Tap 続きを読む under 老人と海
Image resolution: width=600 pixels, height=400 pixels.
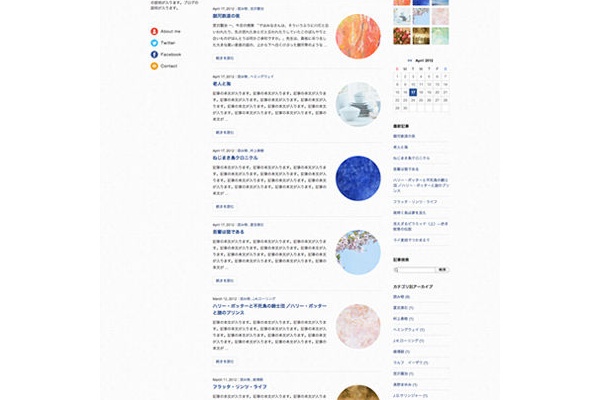point(224,131)
